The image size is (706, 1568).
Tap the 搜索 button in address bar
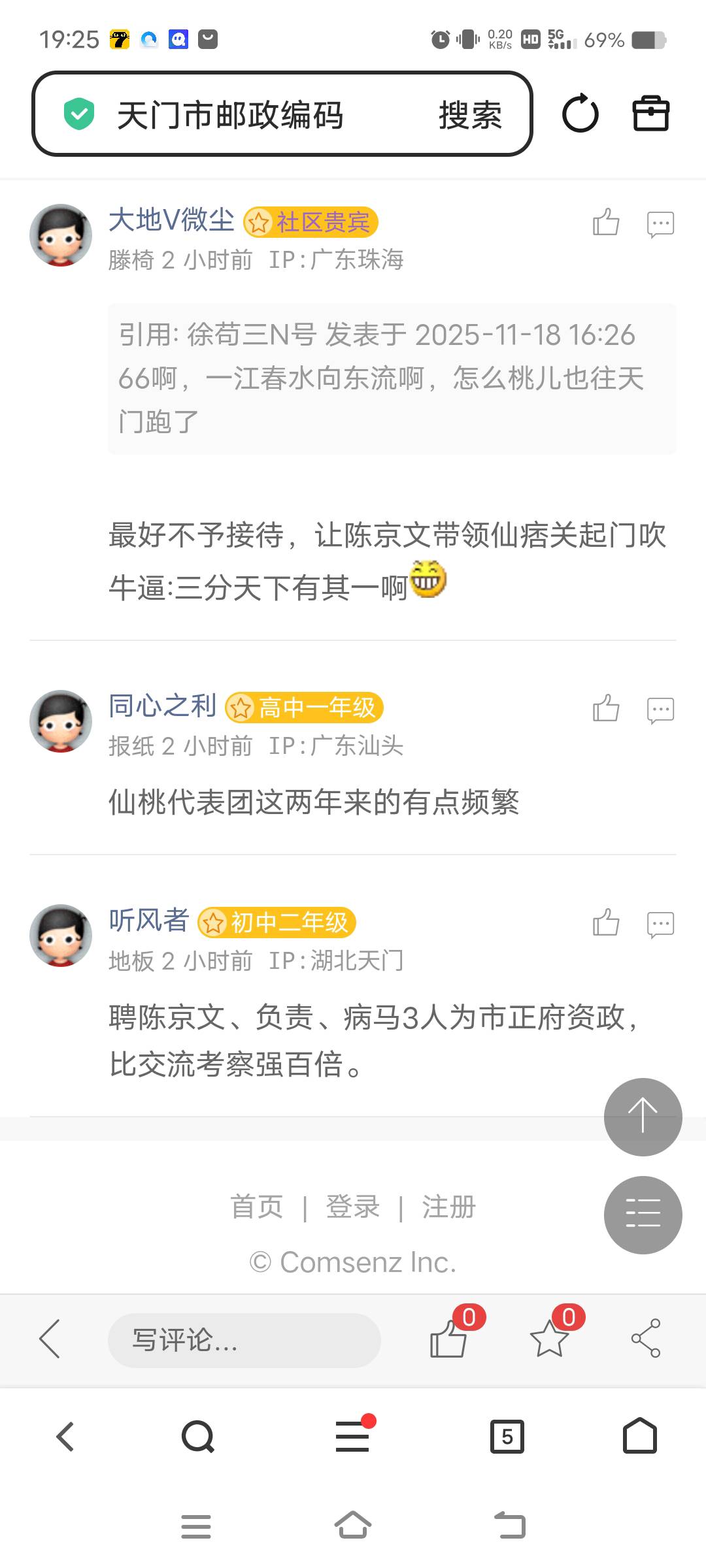(469, 115)
